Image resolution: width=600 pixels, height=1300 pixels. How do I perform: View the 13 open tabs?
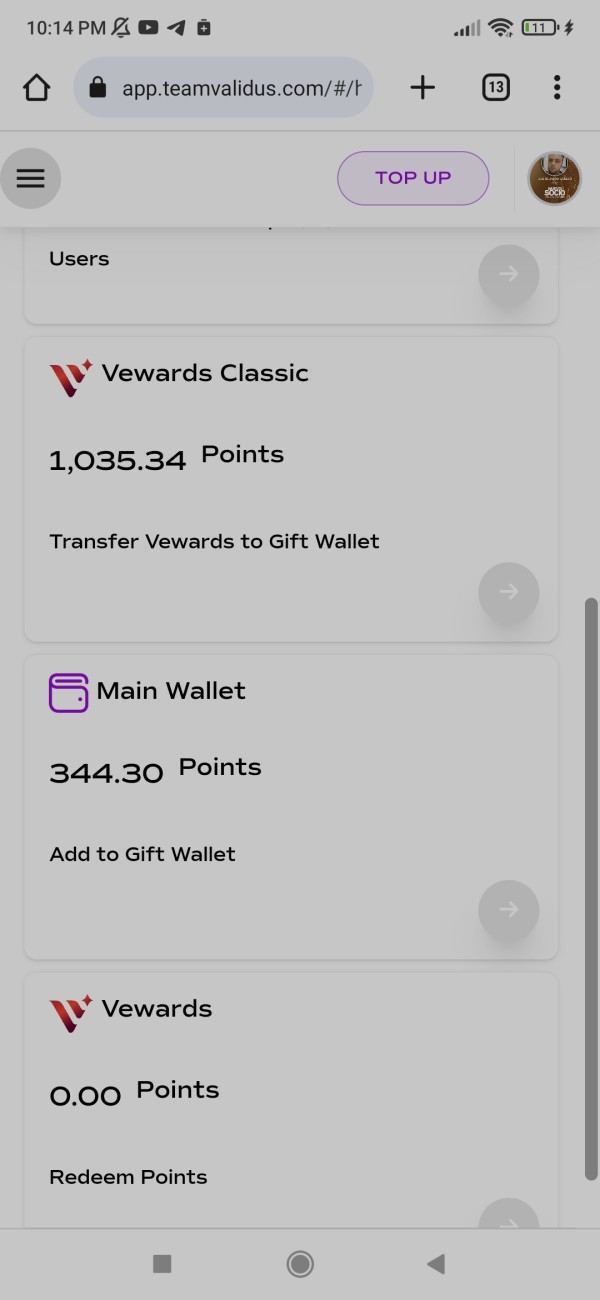click(495, 88)
